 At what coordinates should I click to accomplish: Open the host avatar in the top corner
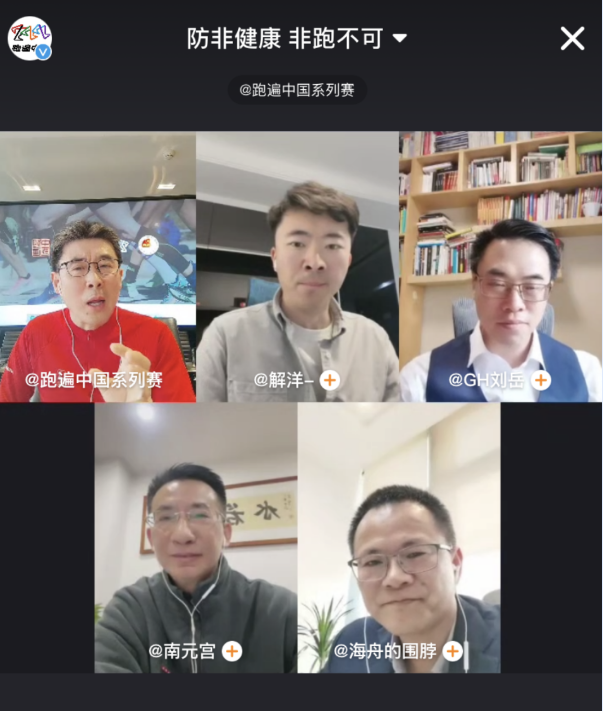pos(29,39)
